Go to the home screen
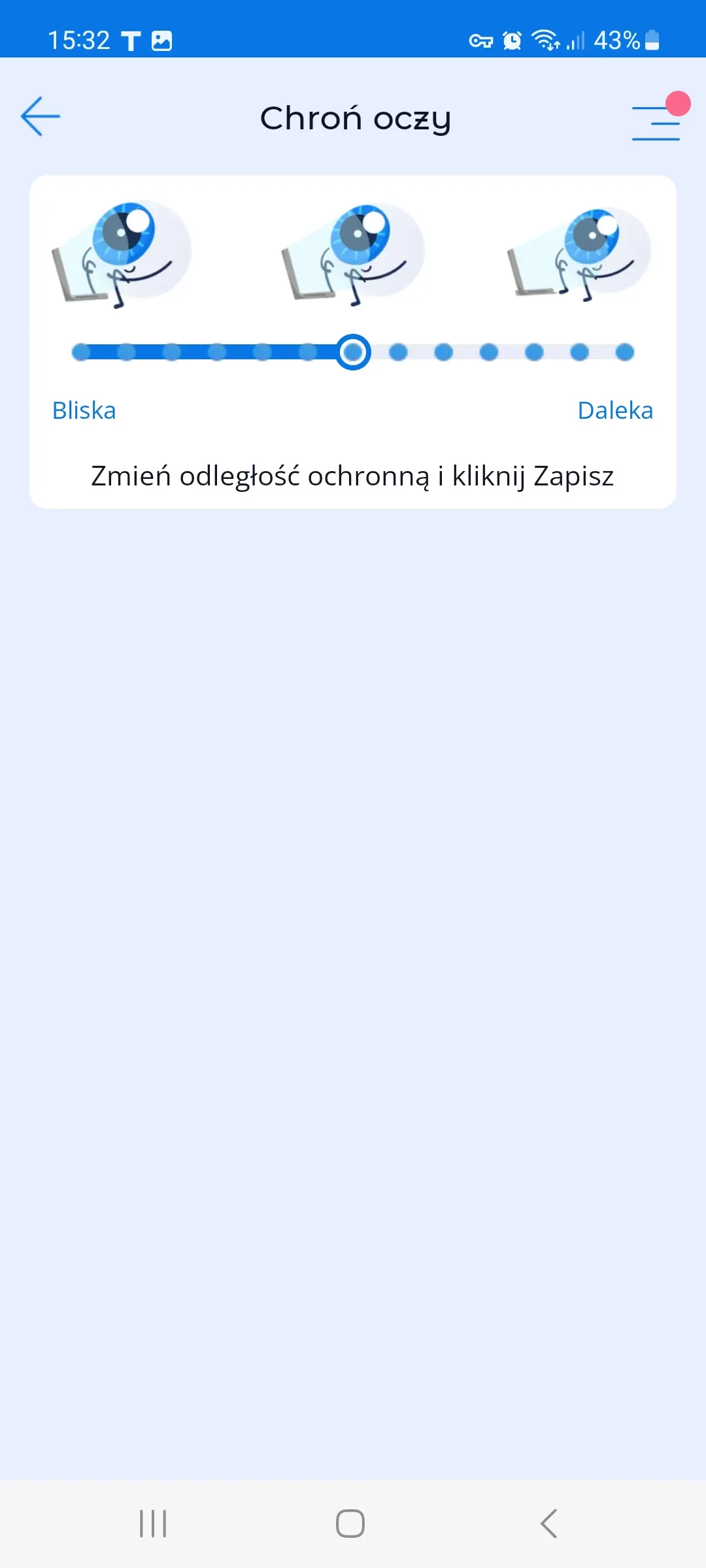 pyautogui.click(x=350, y=1524)
